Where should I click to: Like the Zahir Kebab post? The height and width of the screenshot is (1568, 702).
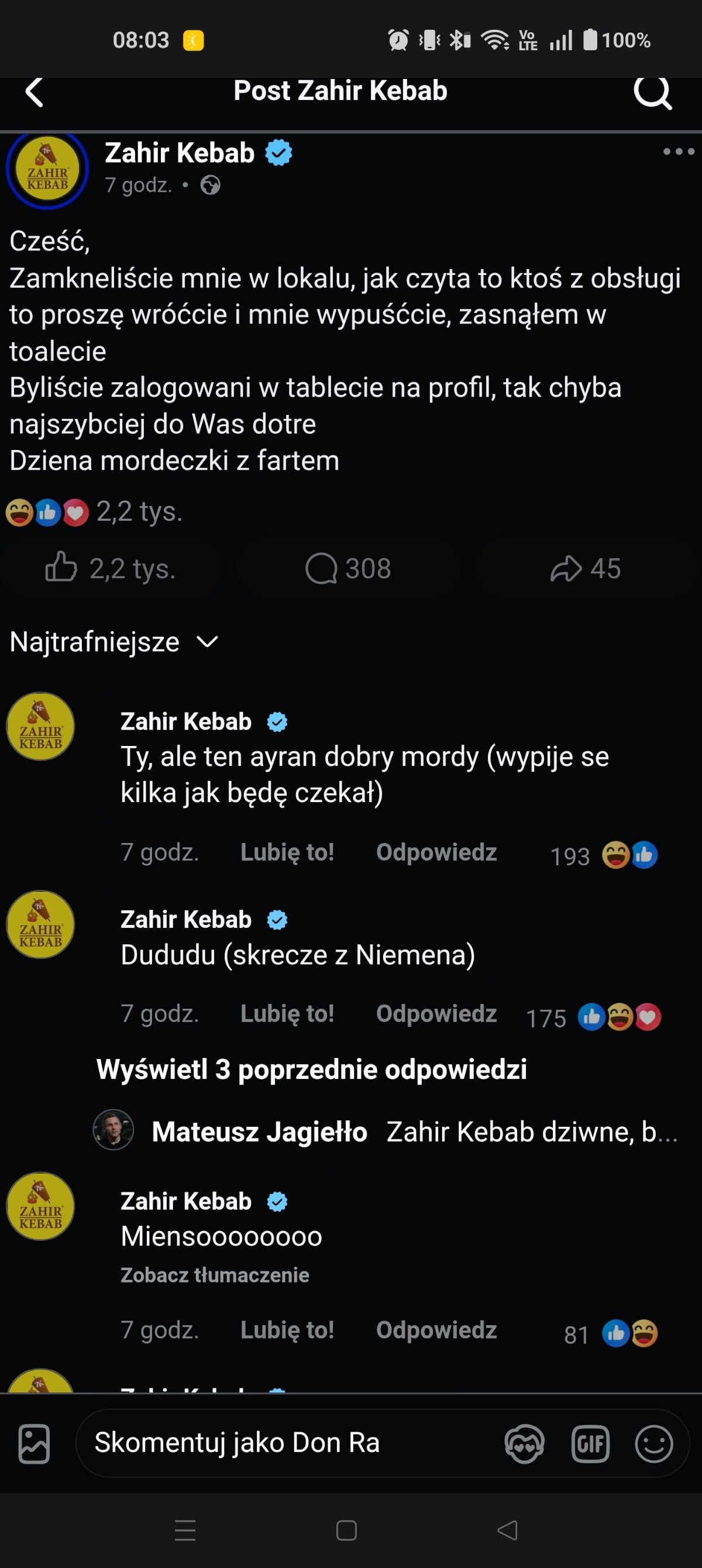pyautogui.click(x=111, y=568)
